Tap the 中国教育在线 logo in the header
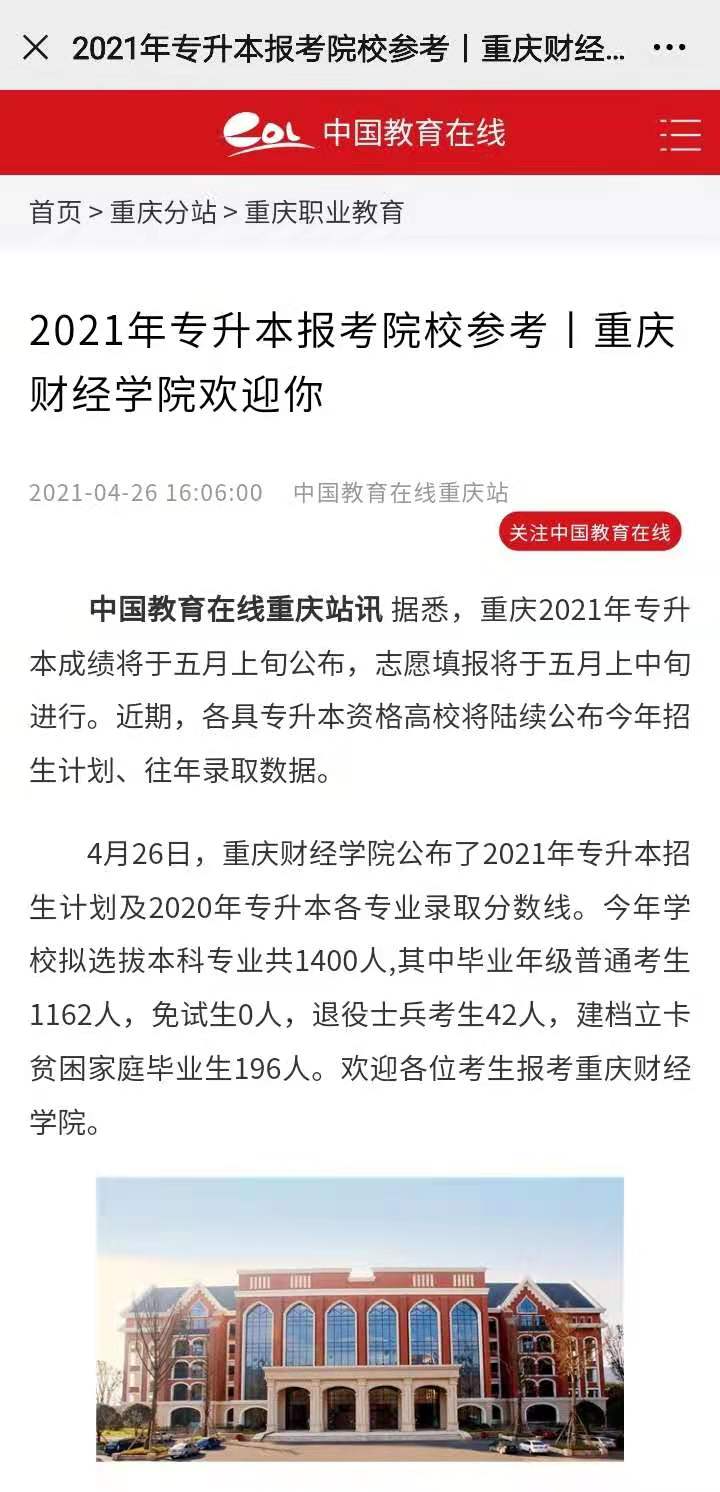Viewport: 720px width, 1492px height. point(364,133)
